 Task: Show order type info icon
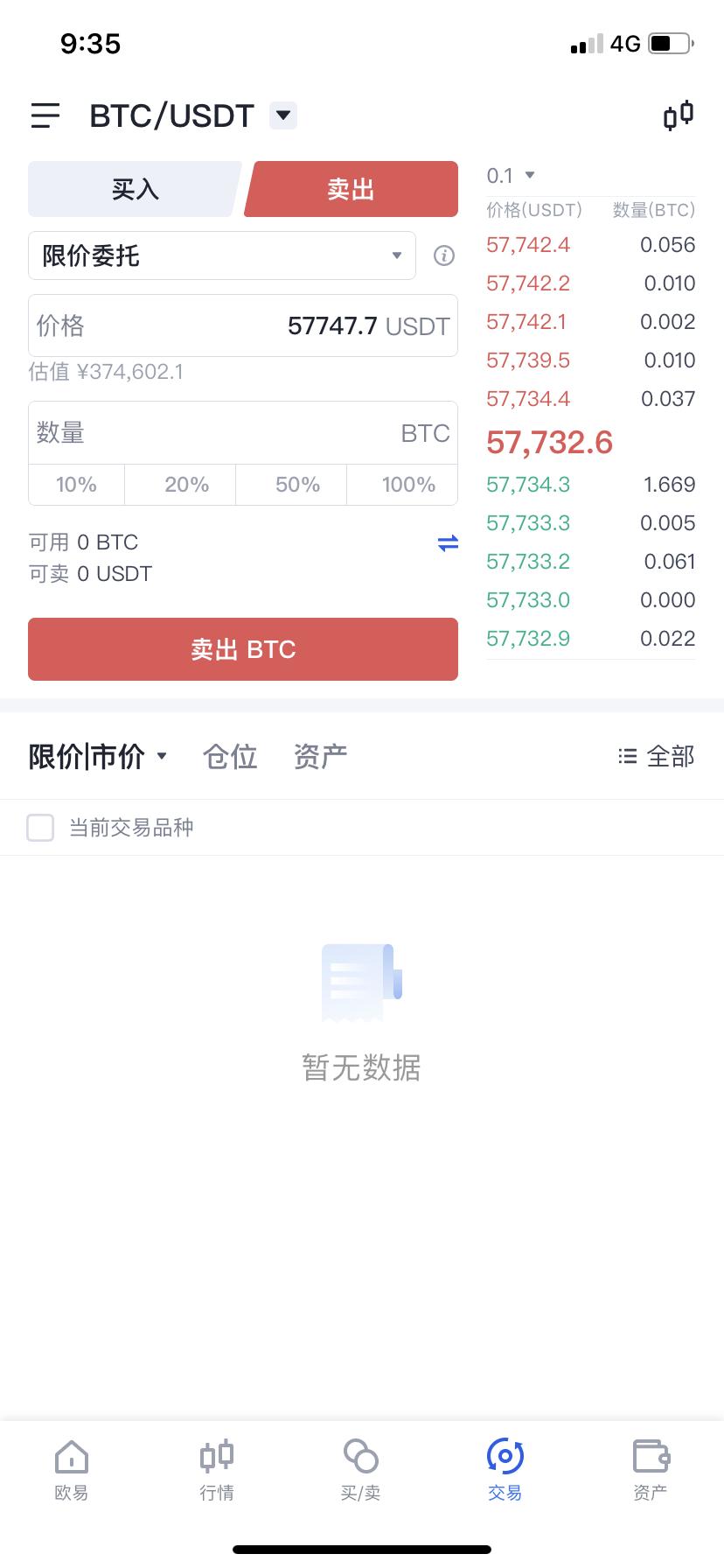pyautogui.click(x=444, y=255)
